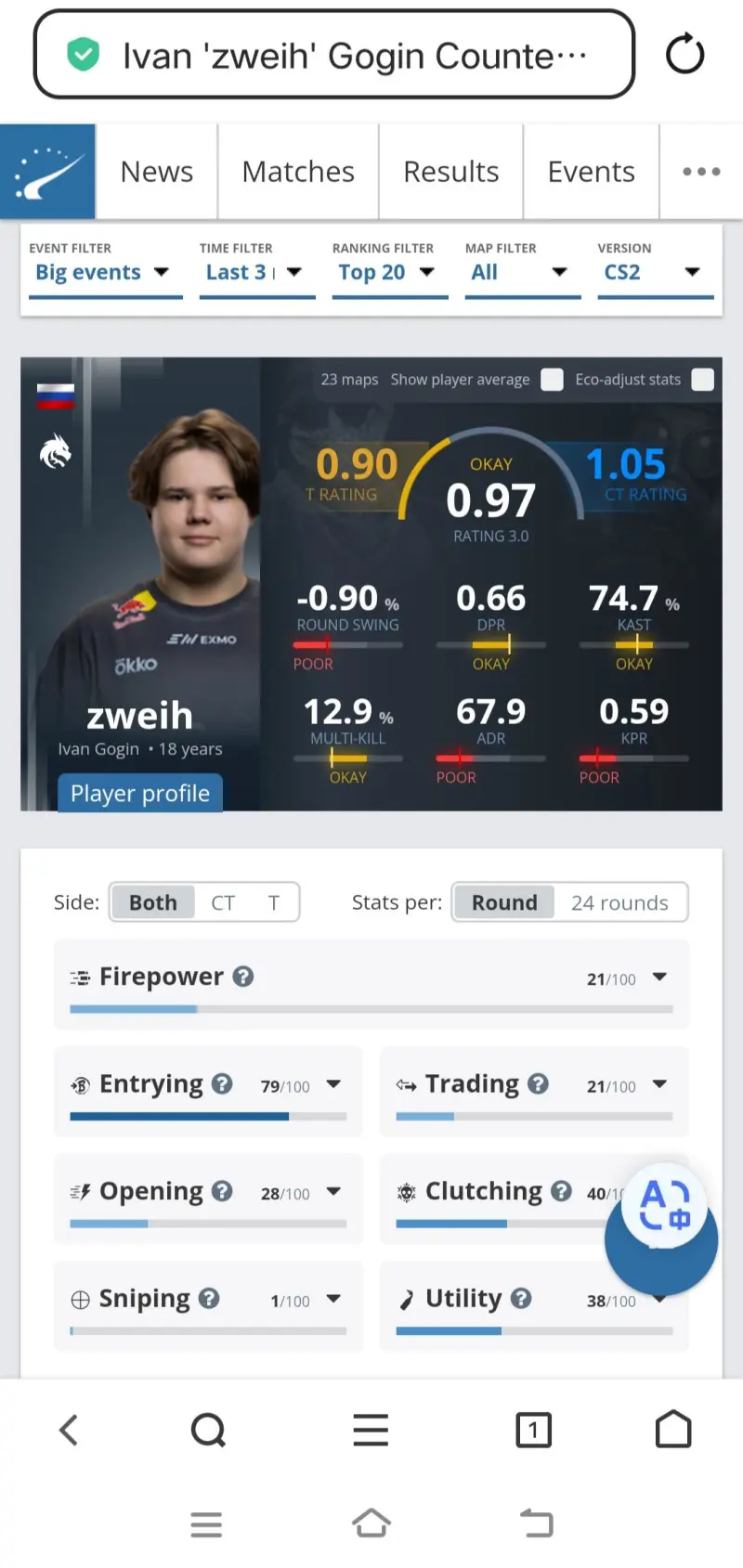Open the News section
The height and width of the screenshot is (1568, 743).
click(157, 172)
